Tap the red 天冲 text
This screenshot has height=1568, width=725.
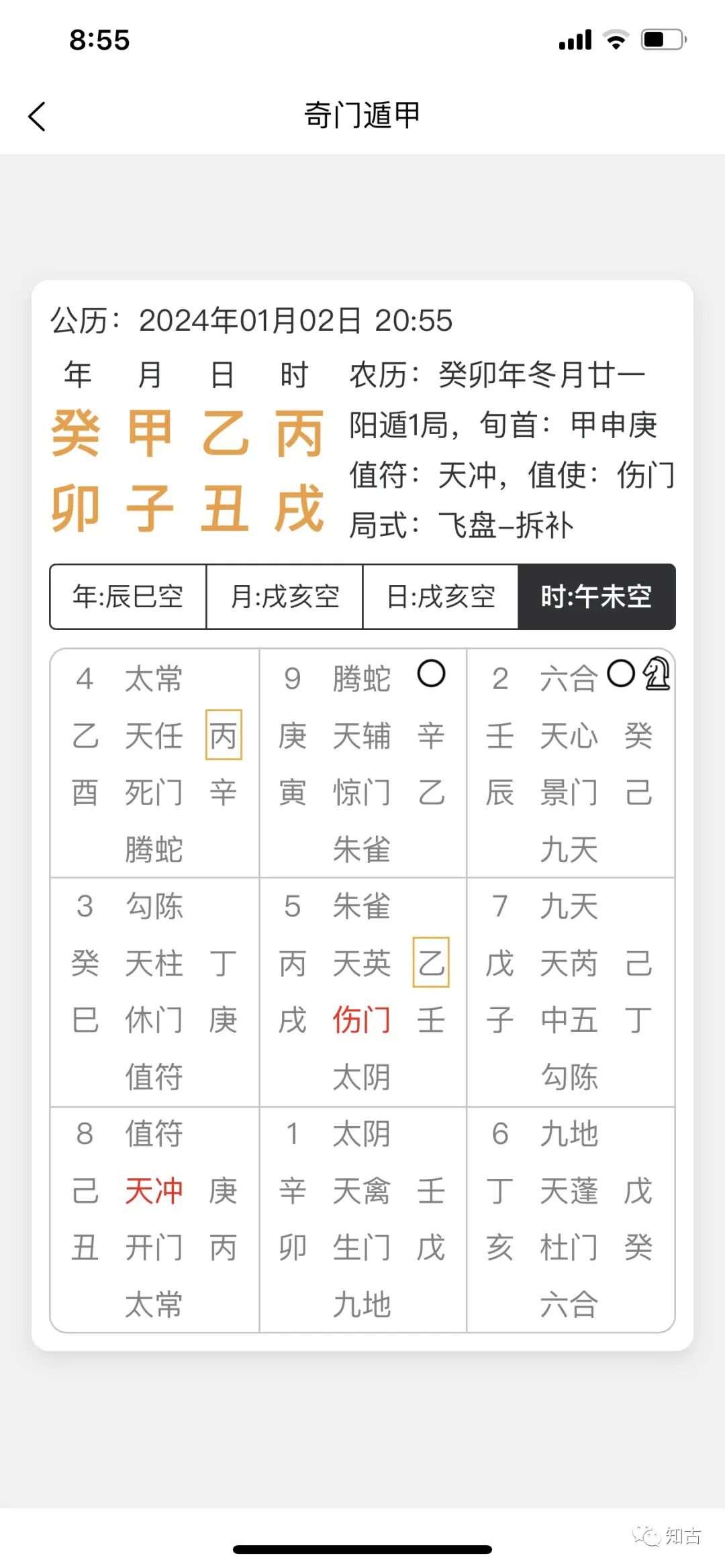pos(156,1190)
